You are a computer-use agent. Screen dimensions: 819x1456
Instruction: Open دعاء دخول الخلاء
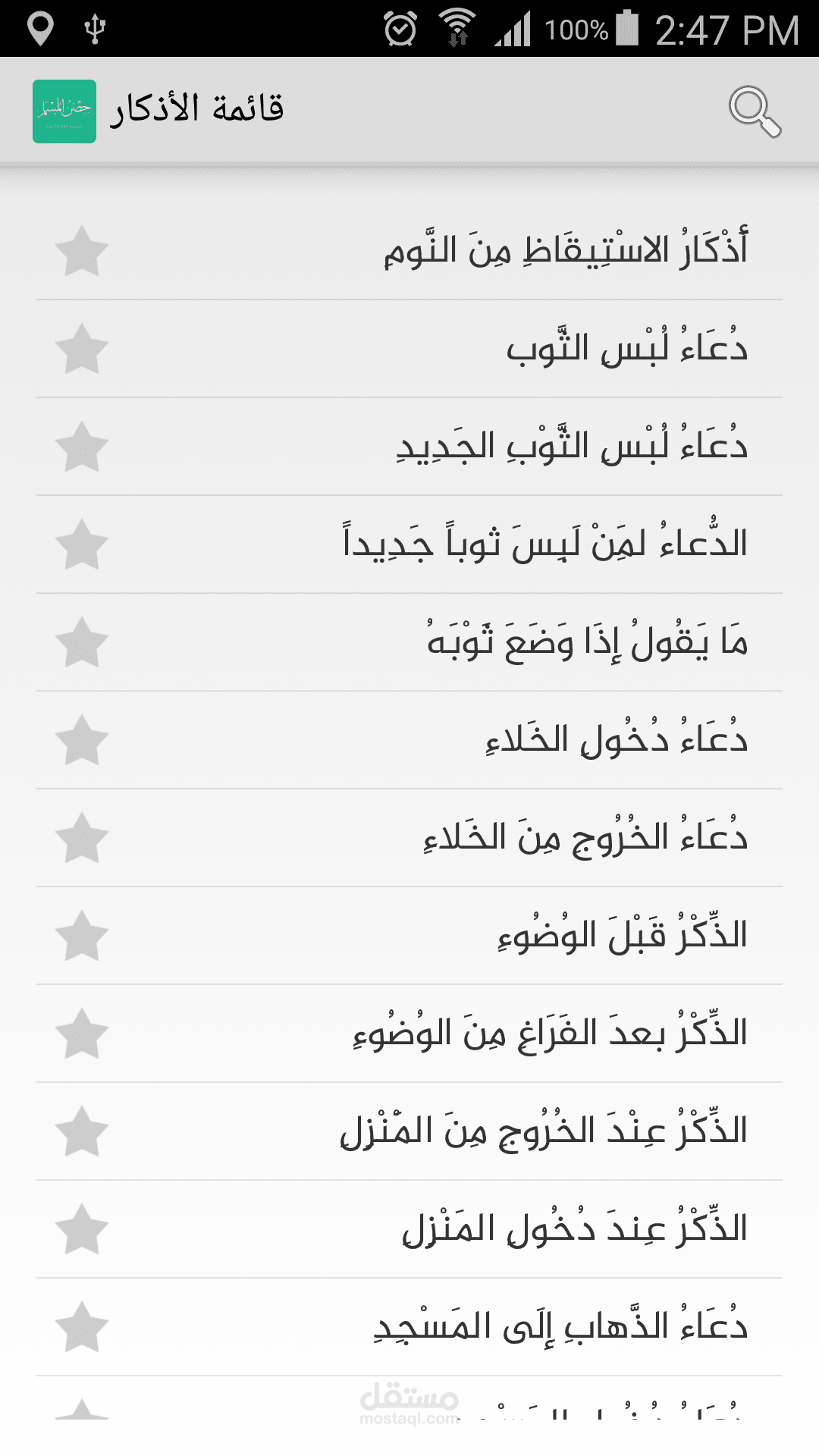pos(617,740)
